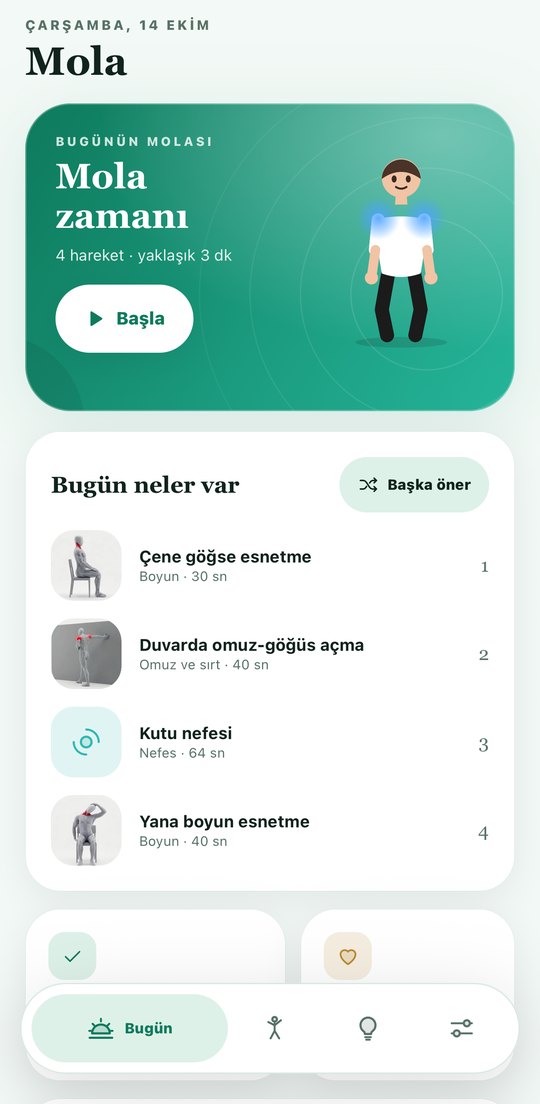Go to the lightbulb tips tab
The width and height of the screenshot is (540, 1104).
[x=368, y=1028]
